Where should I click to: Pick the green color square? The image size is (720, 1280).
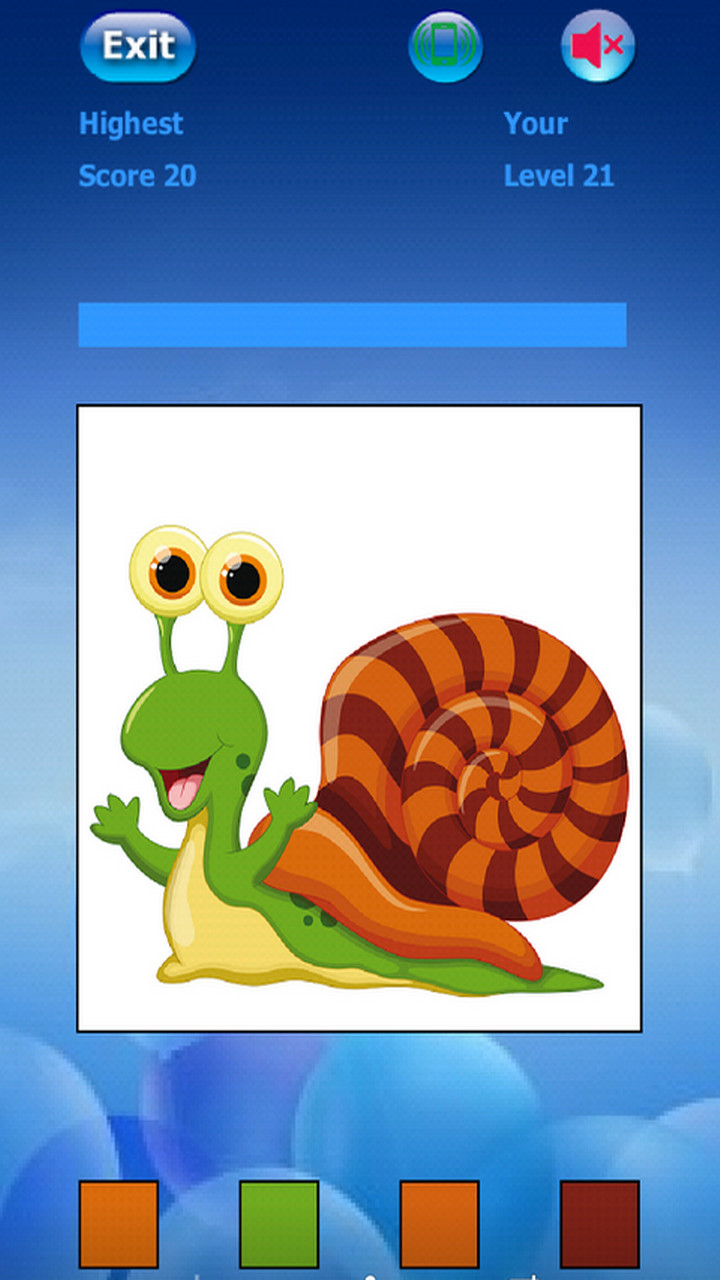pos(279,1224)
